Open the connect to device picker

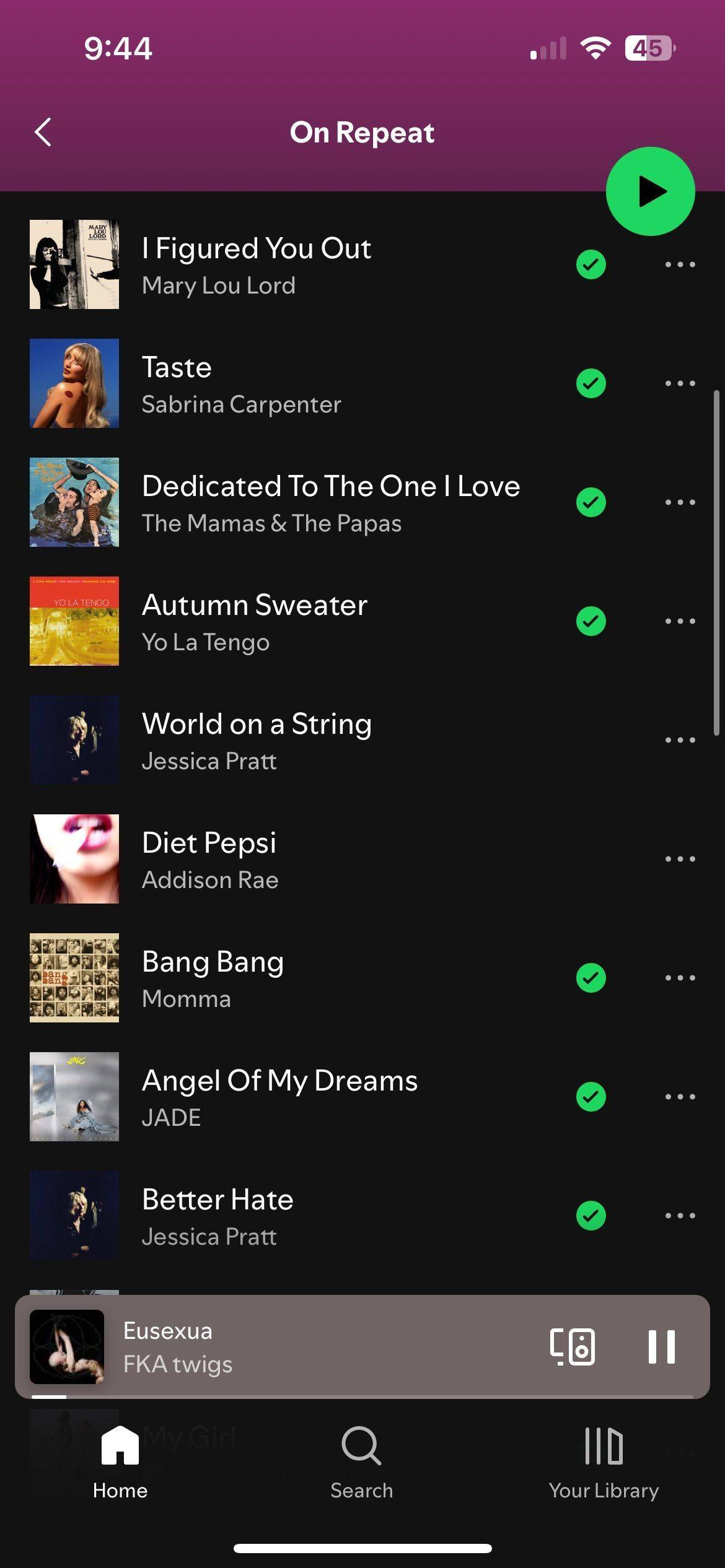572,1346
